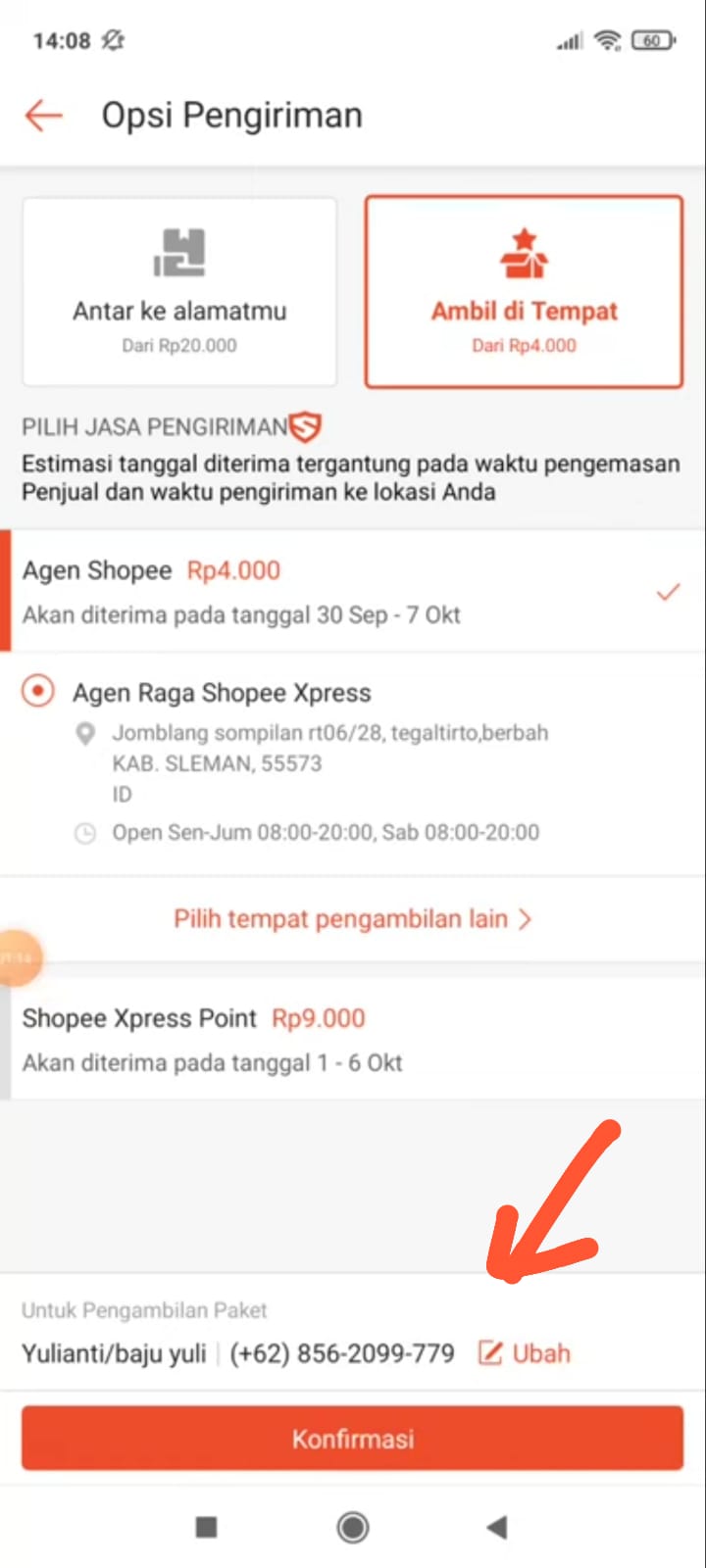Click the clock icon next to opening hours

point(85,832)
